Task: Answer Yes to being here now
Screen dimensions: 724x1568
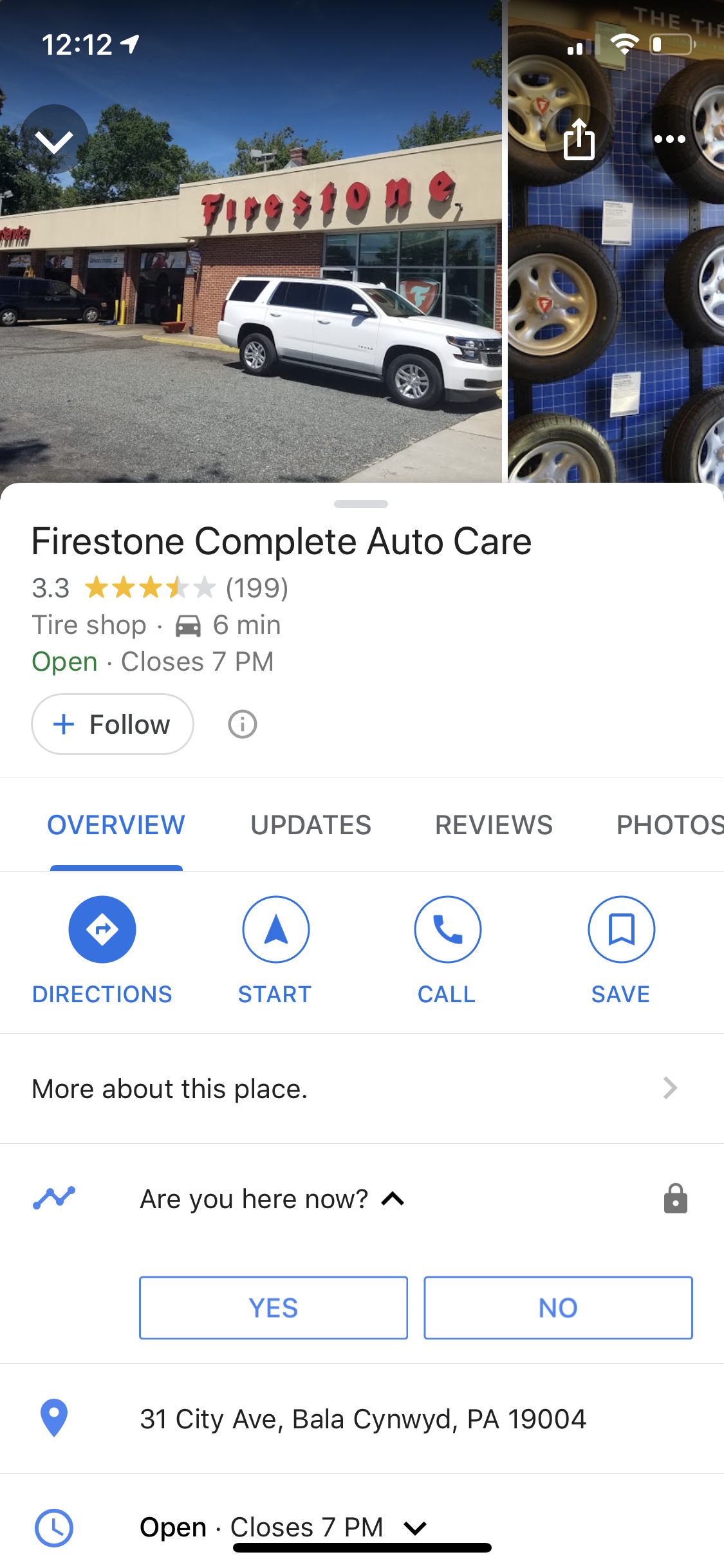Action: point(274,1307)
